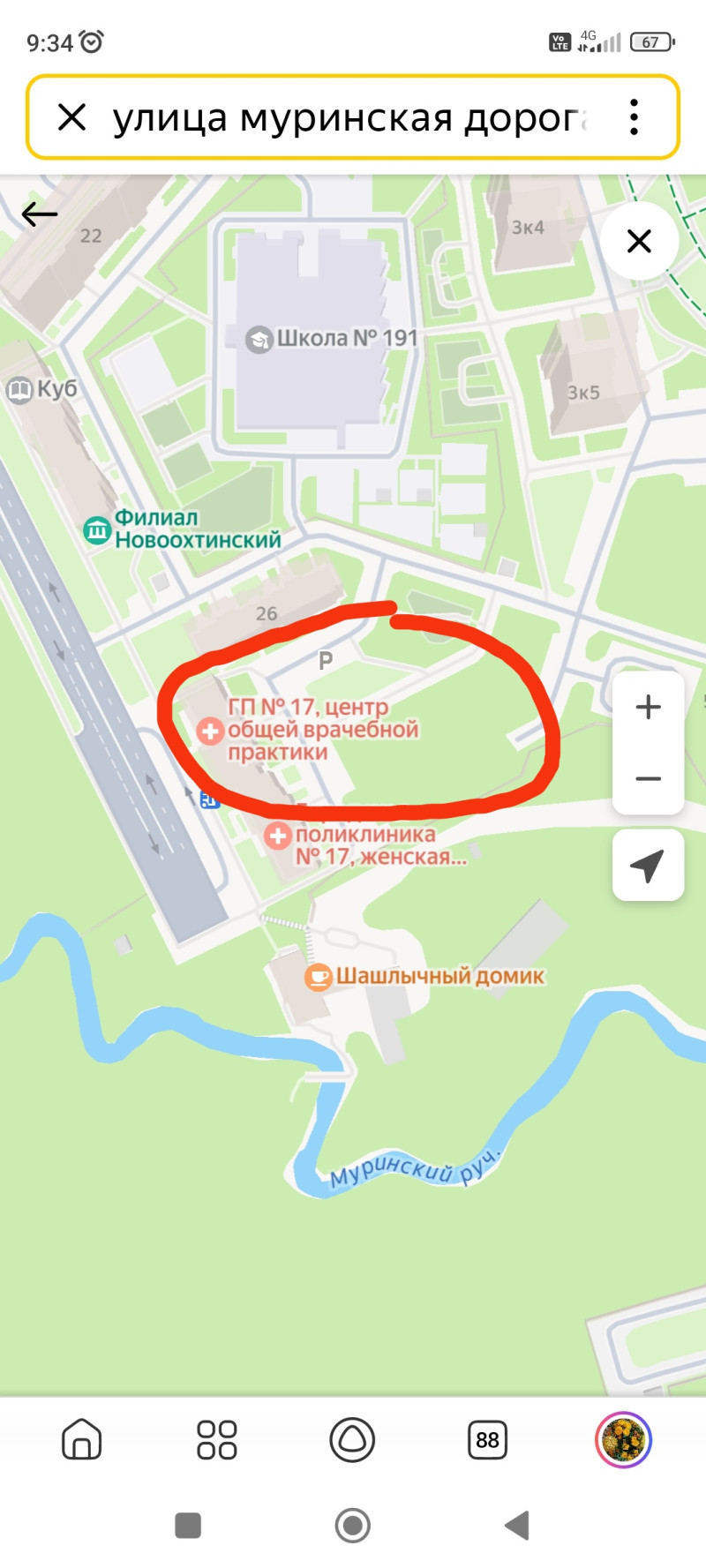Select ГП № 17 центр общей врачебной практики
The height and width of the screenshot is (1568, 706).
(x=210, y=731)
